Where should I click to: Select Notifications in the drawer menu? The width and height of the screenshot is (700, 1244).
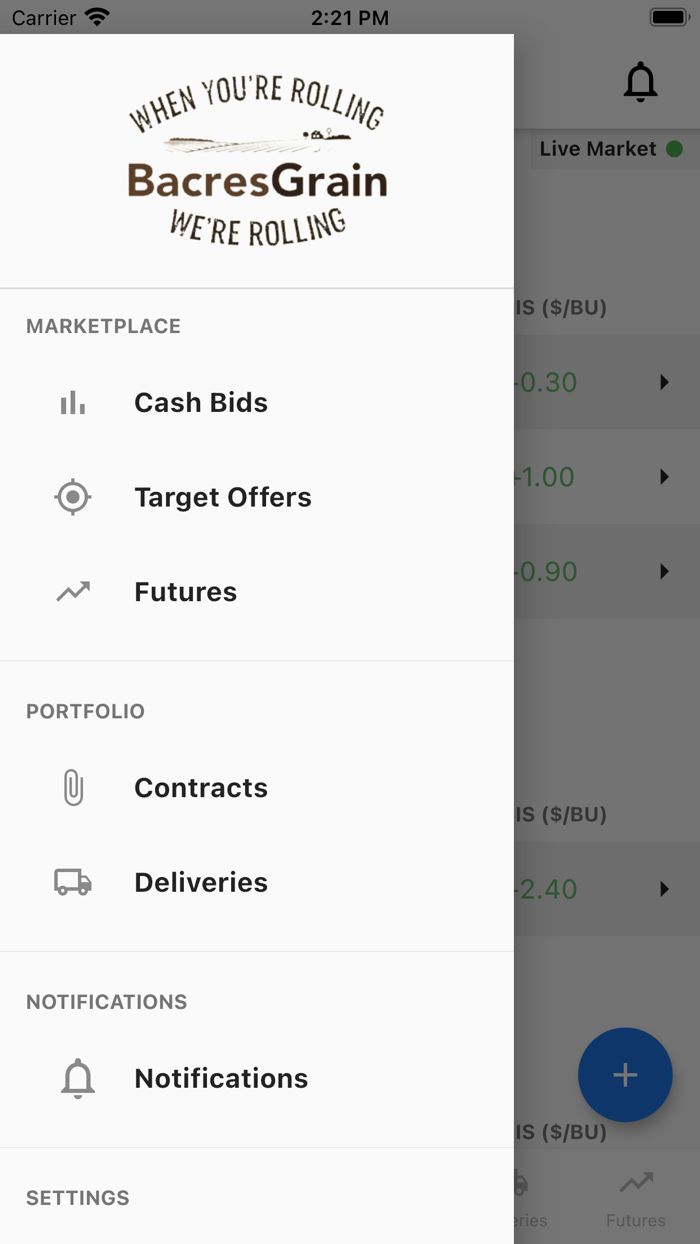(220, 1078)
